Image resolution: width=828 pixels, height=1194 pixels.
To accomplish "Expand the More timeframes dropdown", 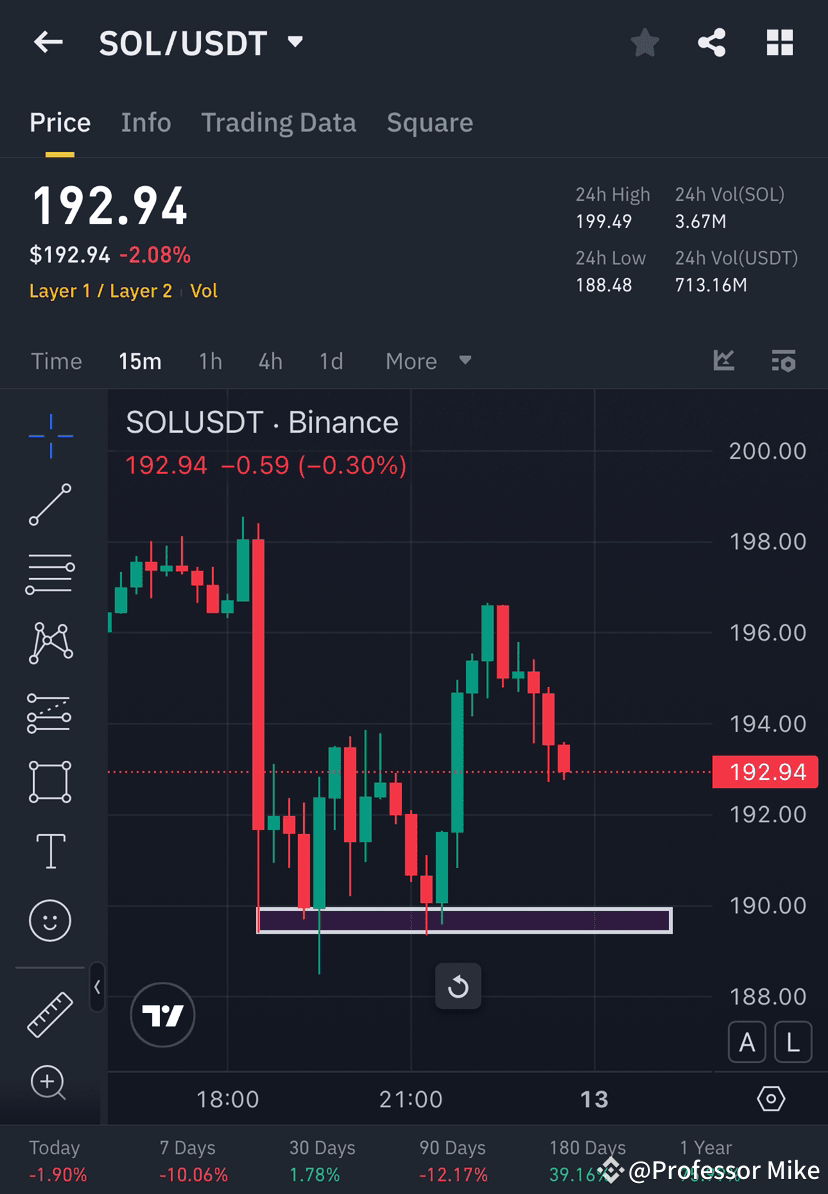I will (x=428, y=361).
